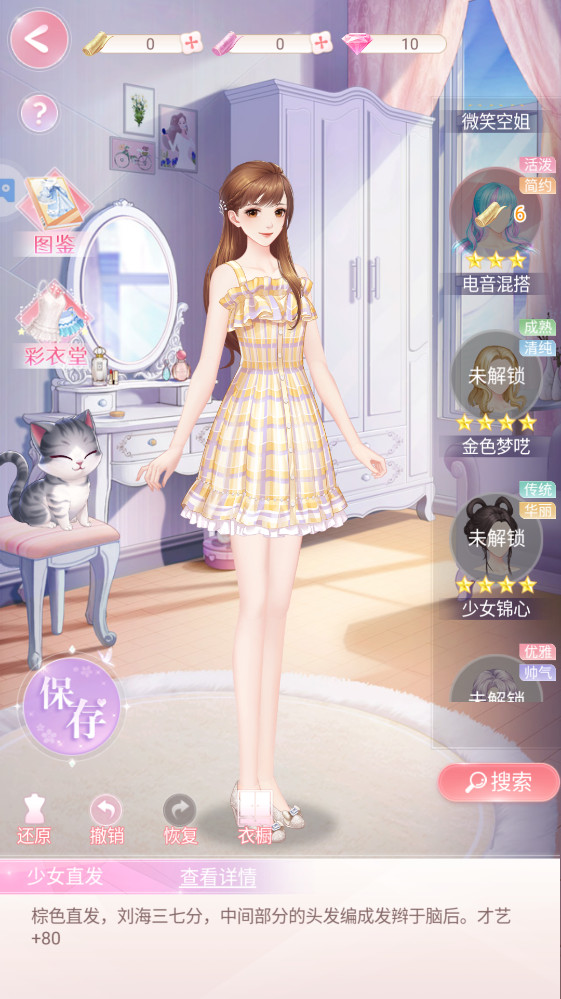The height and width of the screenshot is (999, 561).
Task: Open the 彩衣堂 shop
Action: coord(55,324)
